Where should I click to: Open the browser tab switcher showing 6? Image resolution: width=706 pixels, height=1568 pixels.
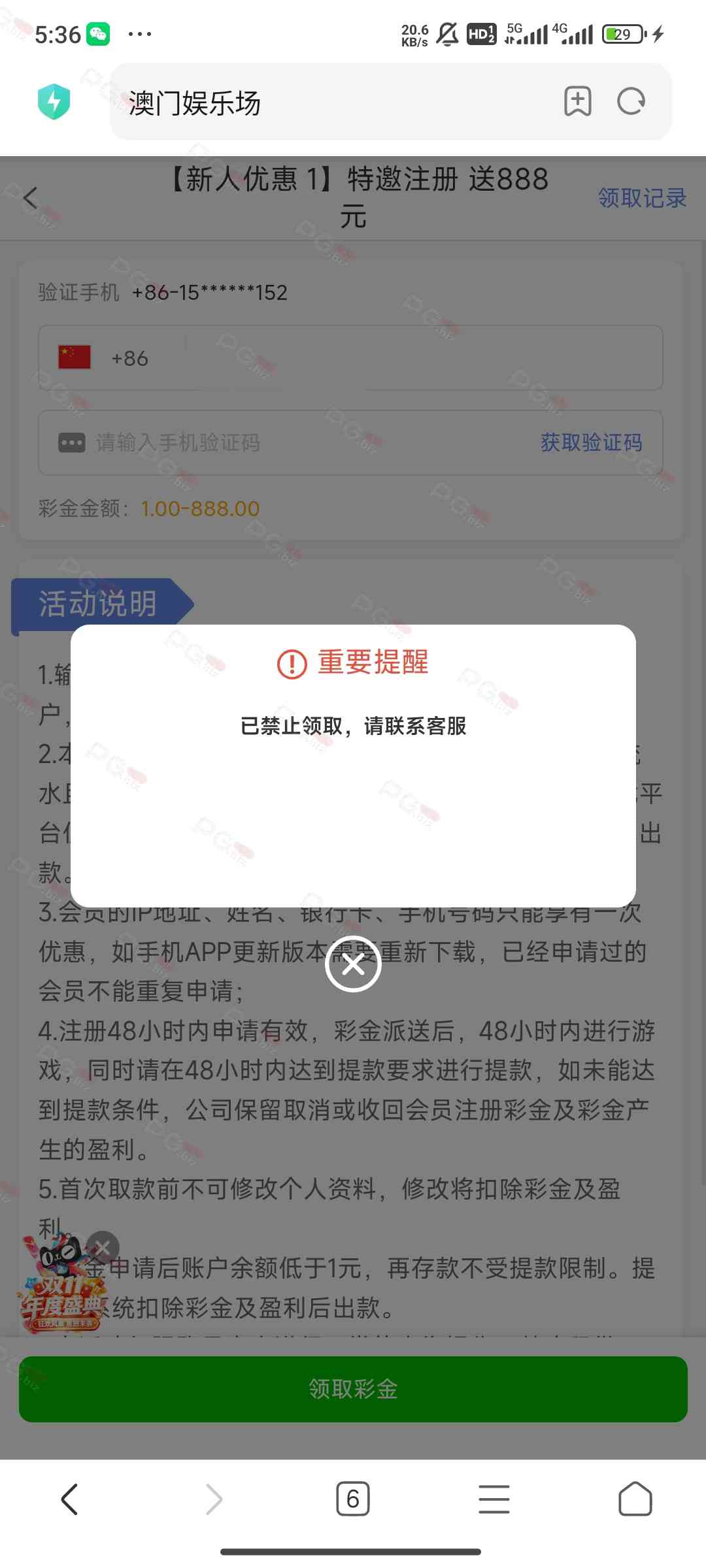pos(353,1499)
